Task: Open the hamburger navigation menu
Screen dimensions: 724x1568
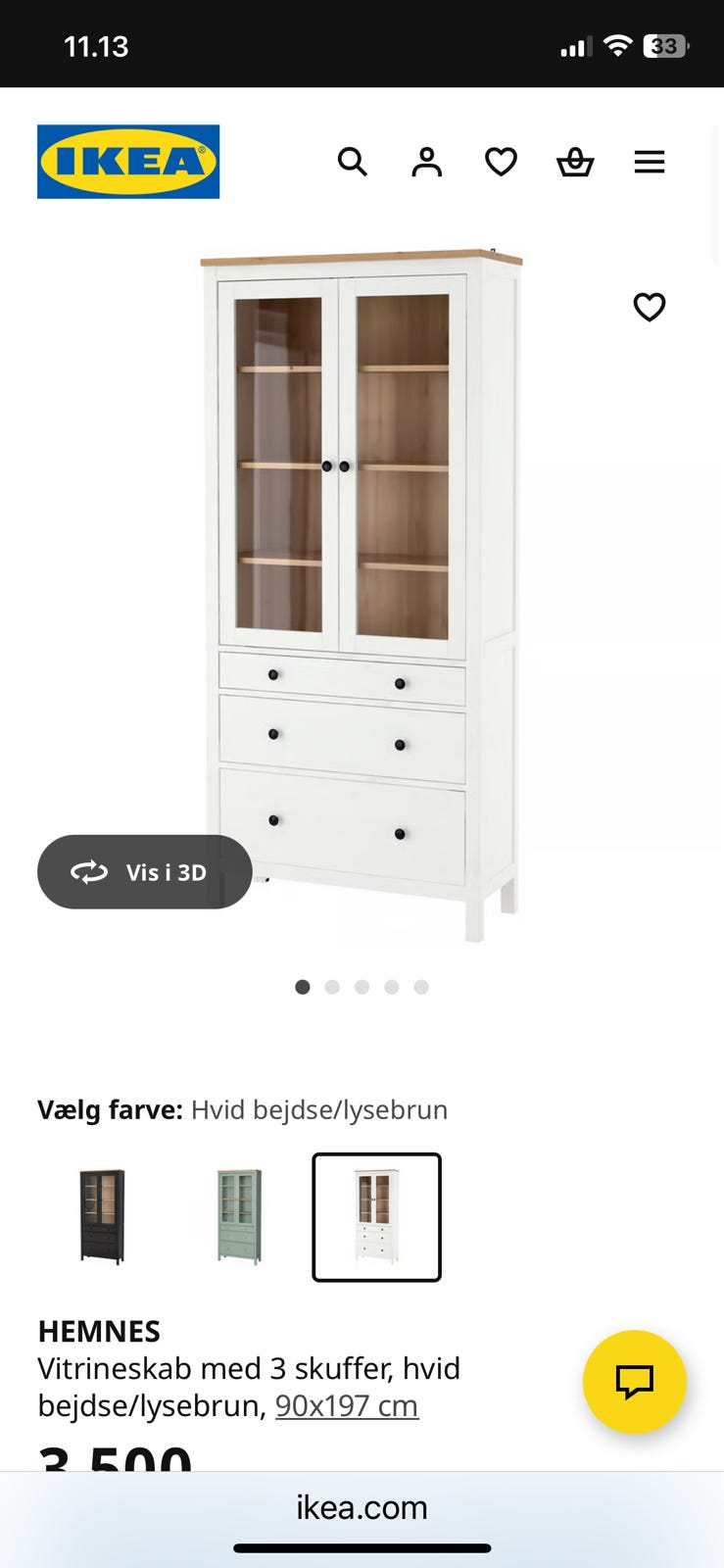Action: pos(650,162)
